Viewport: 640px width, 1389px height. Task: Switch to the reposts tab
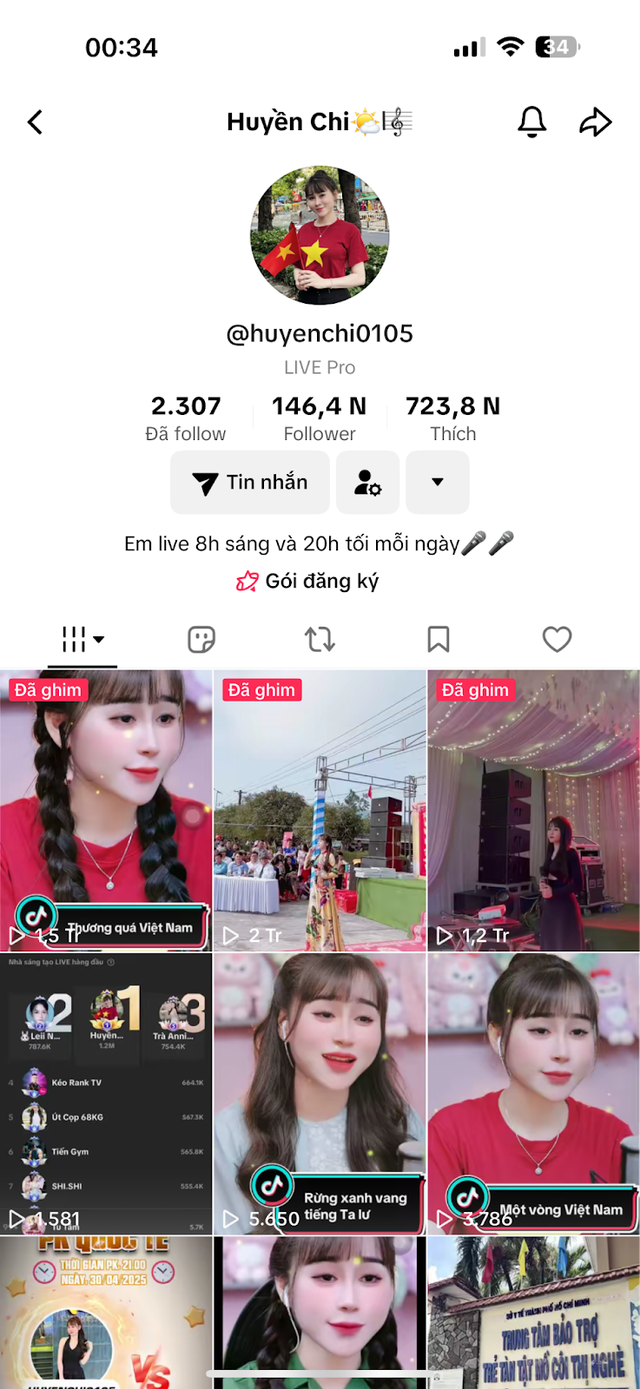click(320, 639)
